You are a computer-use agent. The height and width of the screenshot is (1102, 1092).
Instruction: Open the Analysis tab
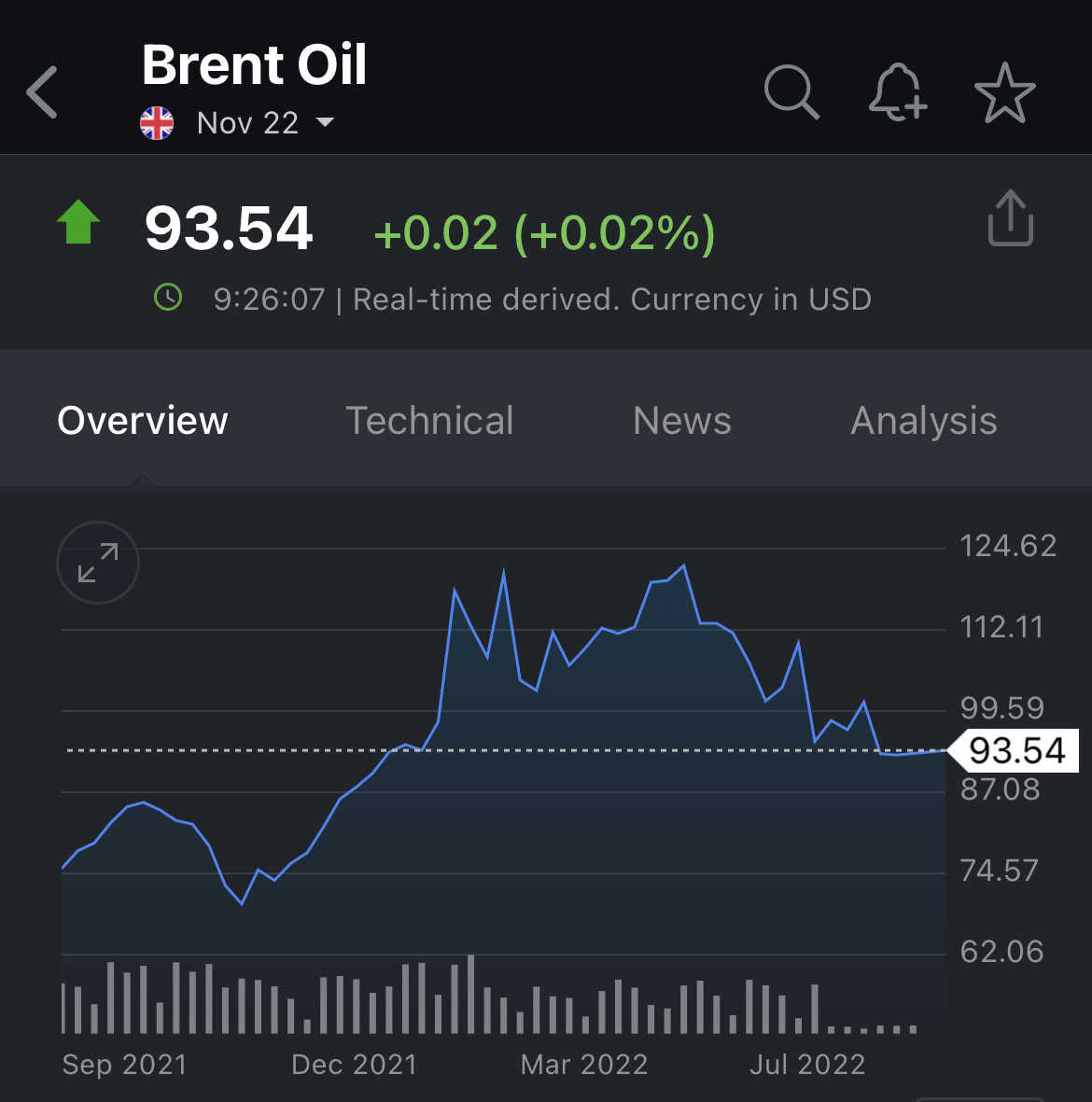pyautogui.click(x=923, y=421)
